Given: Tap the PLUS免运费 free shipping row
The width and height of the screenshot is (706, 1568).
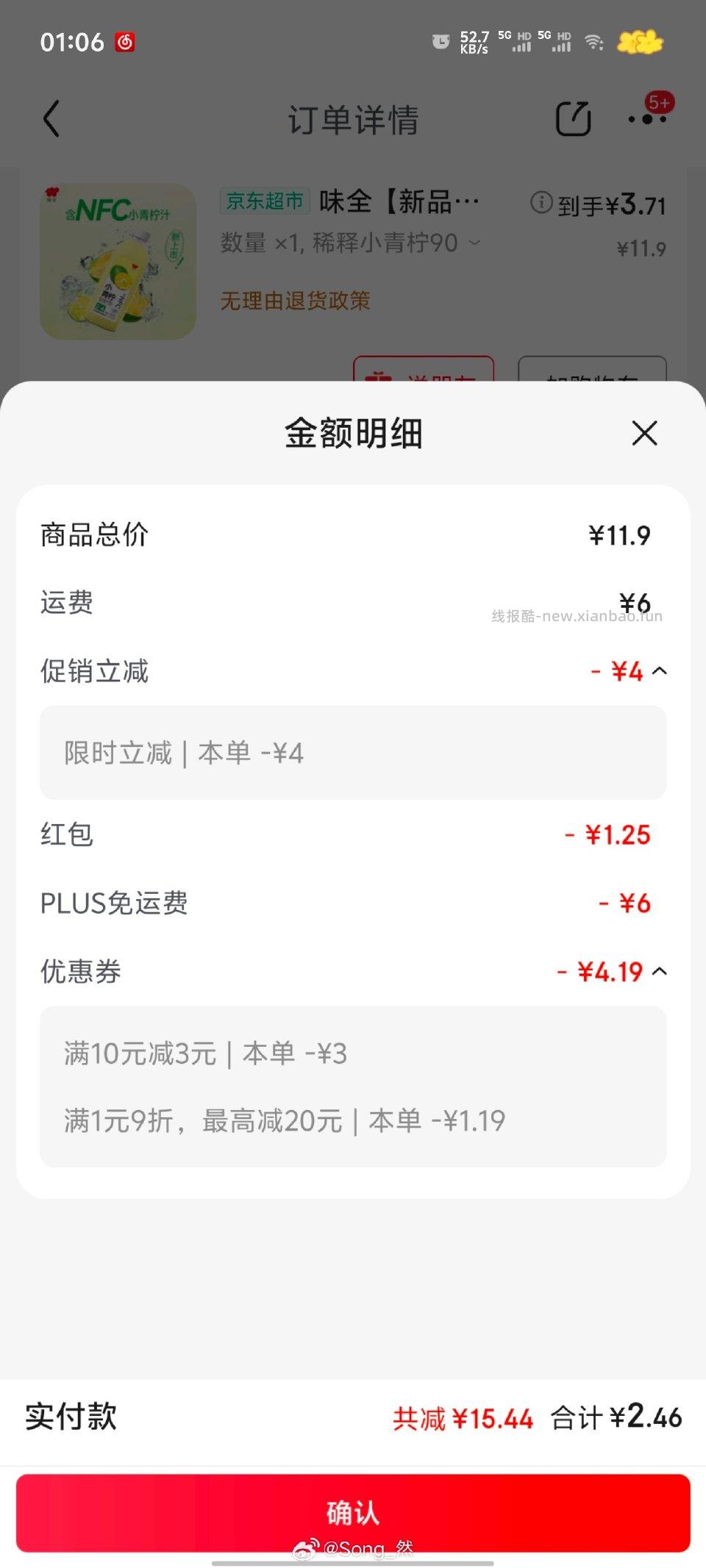Looking at the screenshot, I should pyautogui.click(x=353, y=903).
